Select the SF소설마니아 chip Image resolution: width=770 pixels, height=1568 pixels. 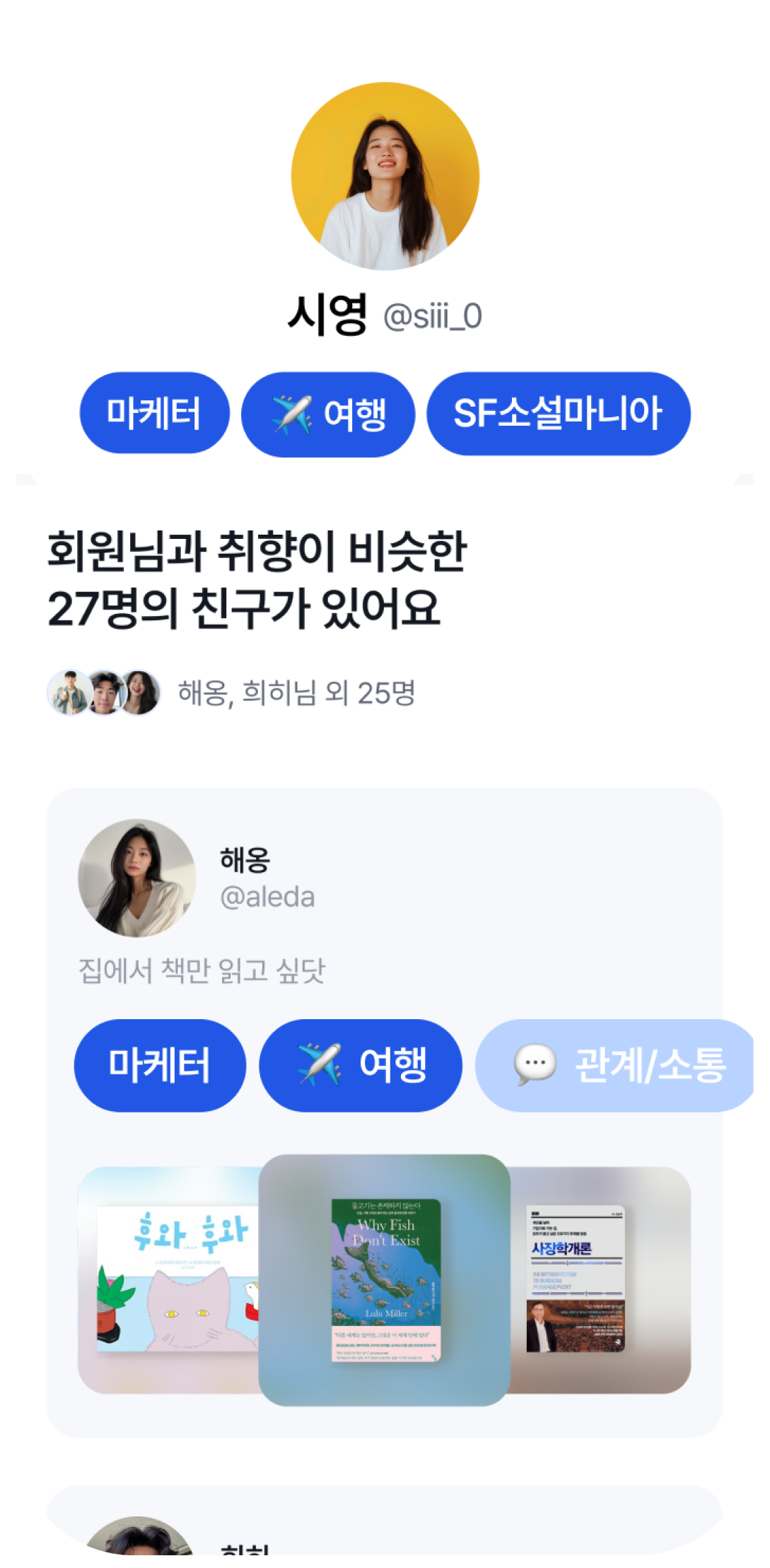558,414
